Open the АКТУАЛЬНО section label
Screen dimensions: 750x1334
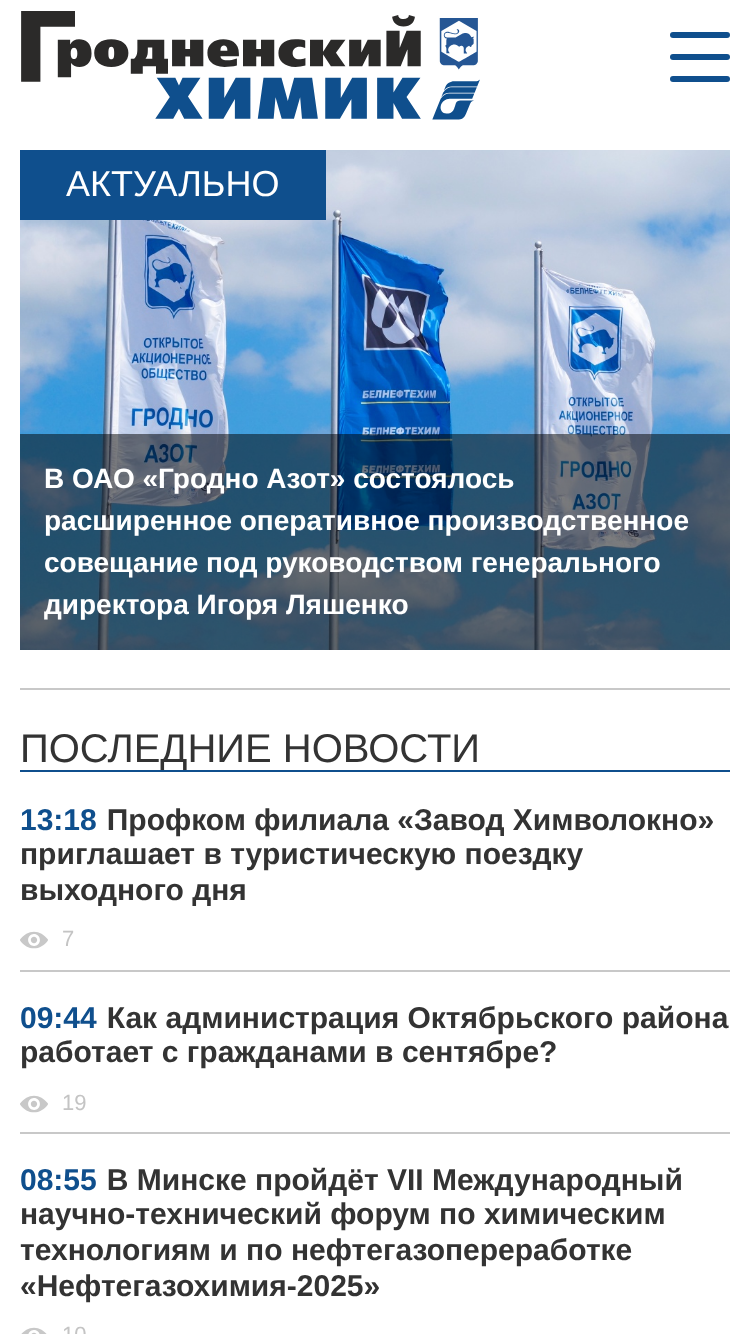coord(173,185)
